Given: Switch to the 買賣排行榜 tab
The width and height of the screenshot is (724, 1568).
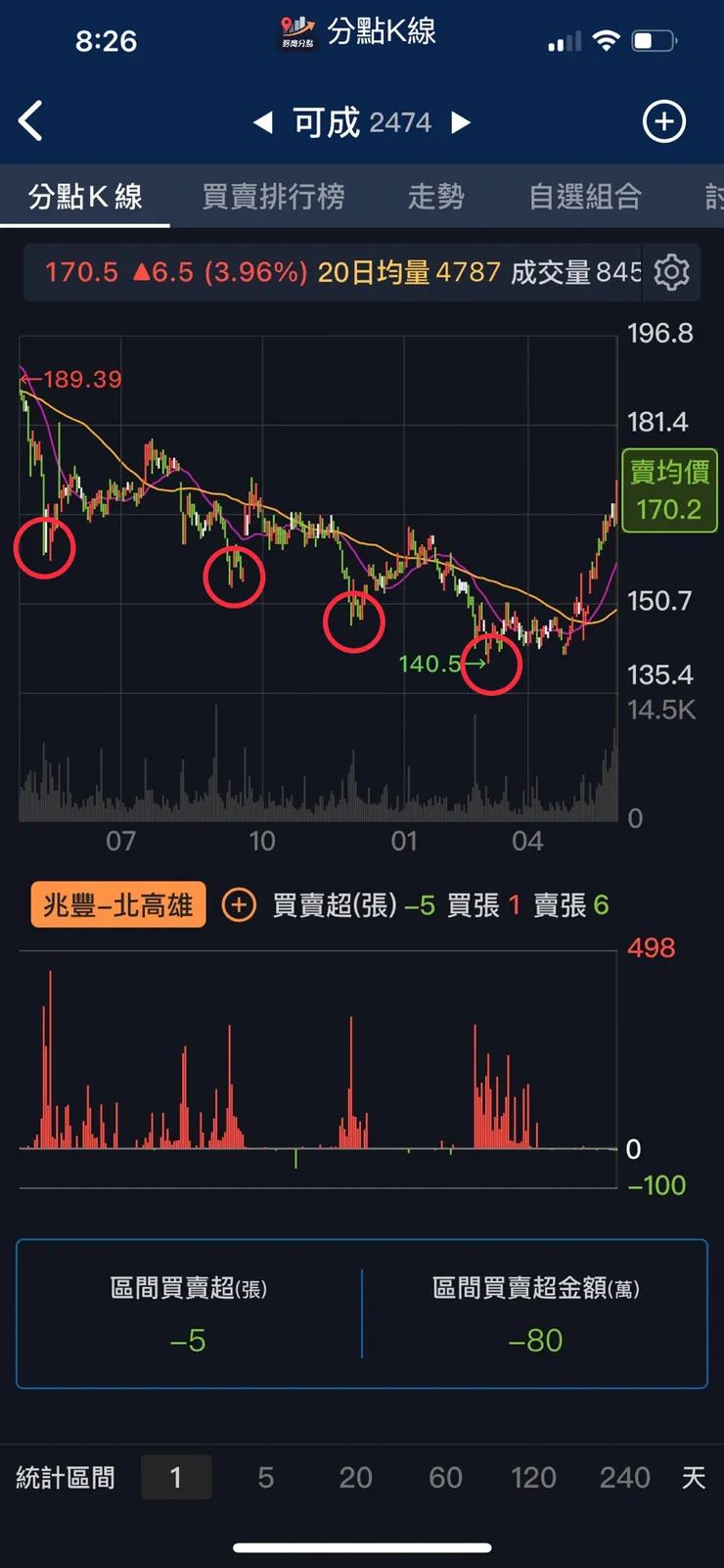Looking at the screenshot, I should [x=274, y=196].
